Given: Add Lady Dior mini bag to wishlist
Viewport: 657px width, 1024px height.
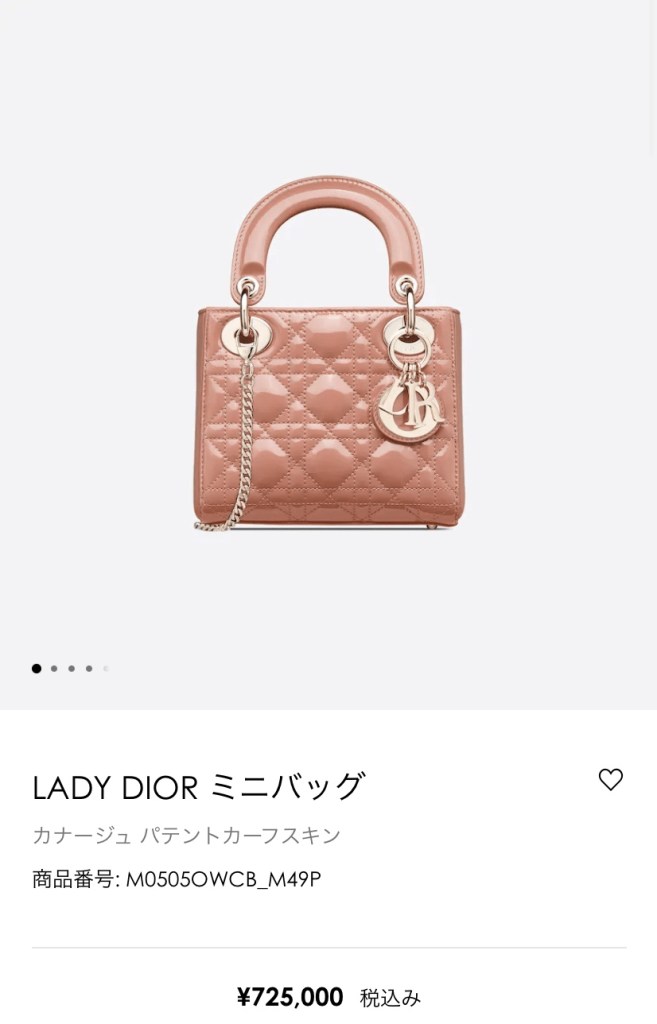Looking at the screenshot, I should click(x=610, y=780).
